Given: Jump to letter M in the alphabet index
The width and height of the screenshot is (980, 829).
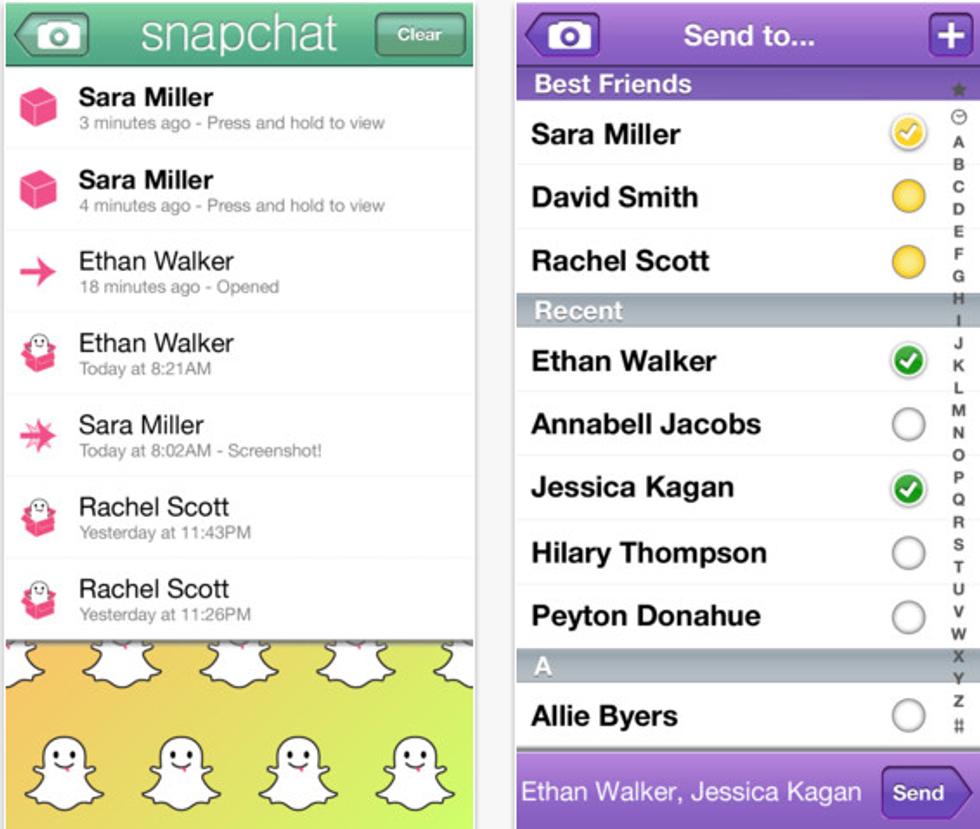Looking at the screenshot, I should pyautogui.click(x=958, y=411).
